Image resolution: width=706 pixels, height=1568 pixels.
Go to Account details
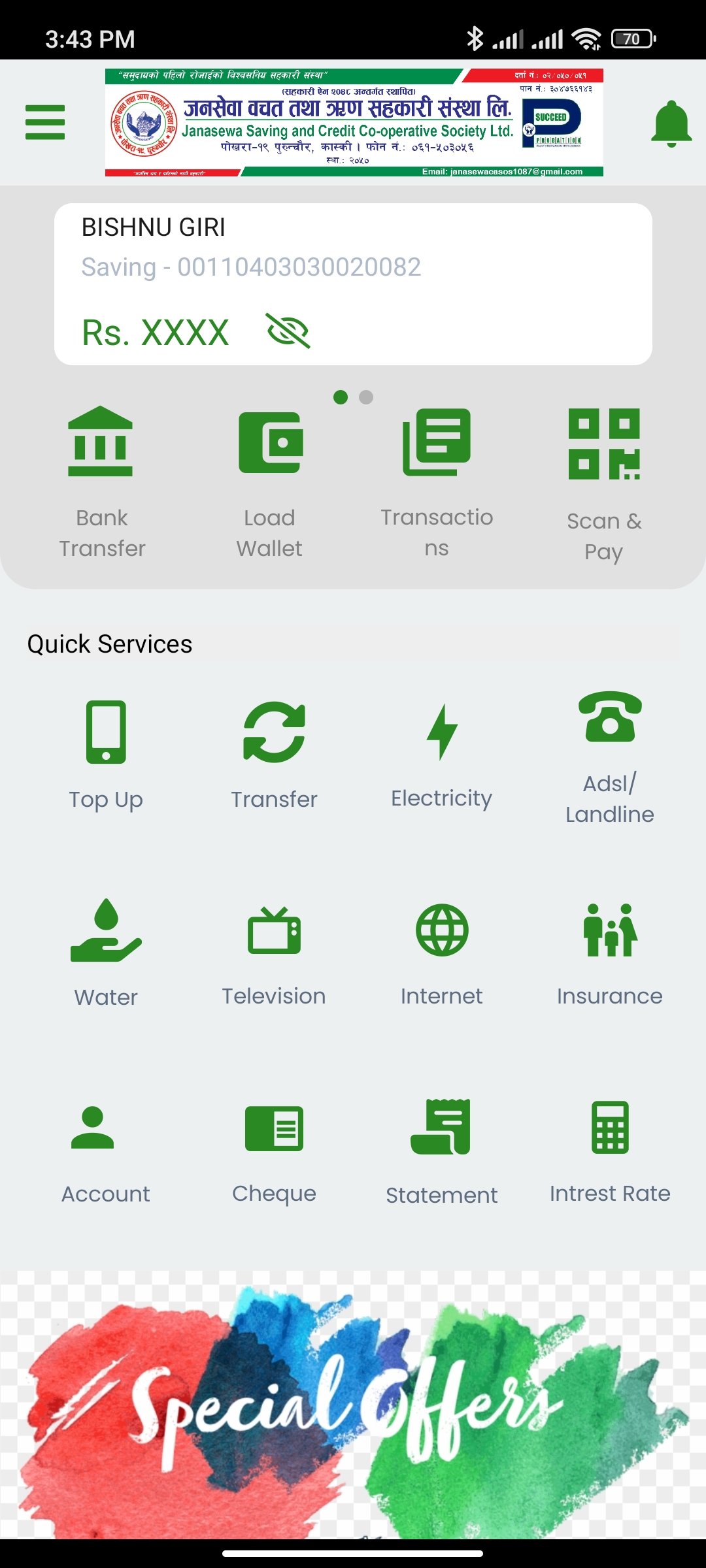[106, 1151]
